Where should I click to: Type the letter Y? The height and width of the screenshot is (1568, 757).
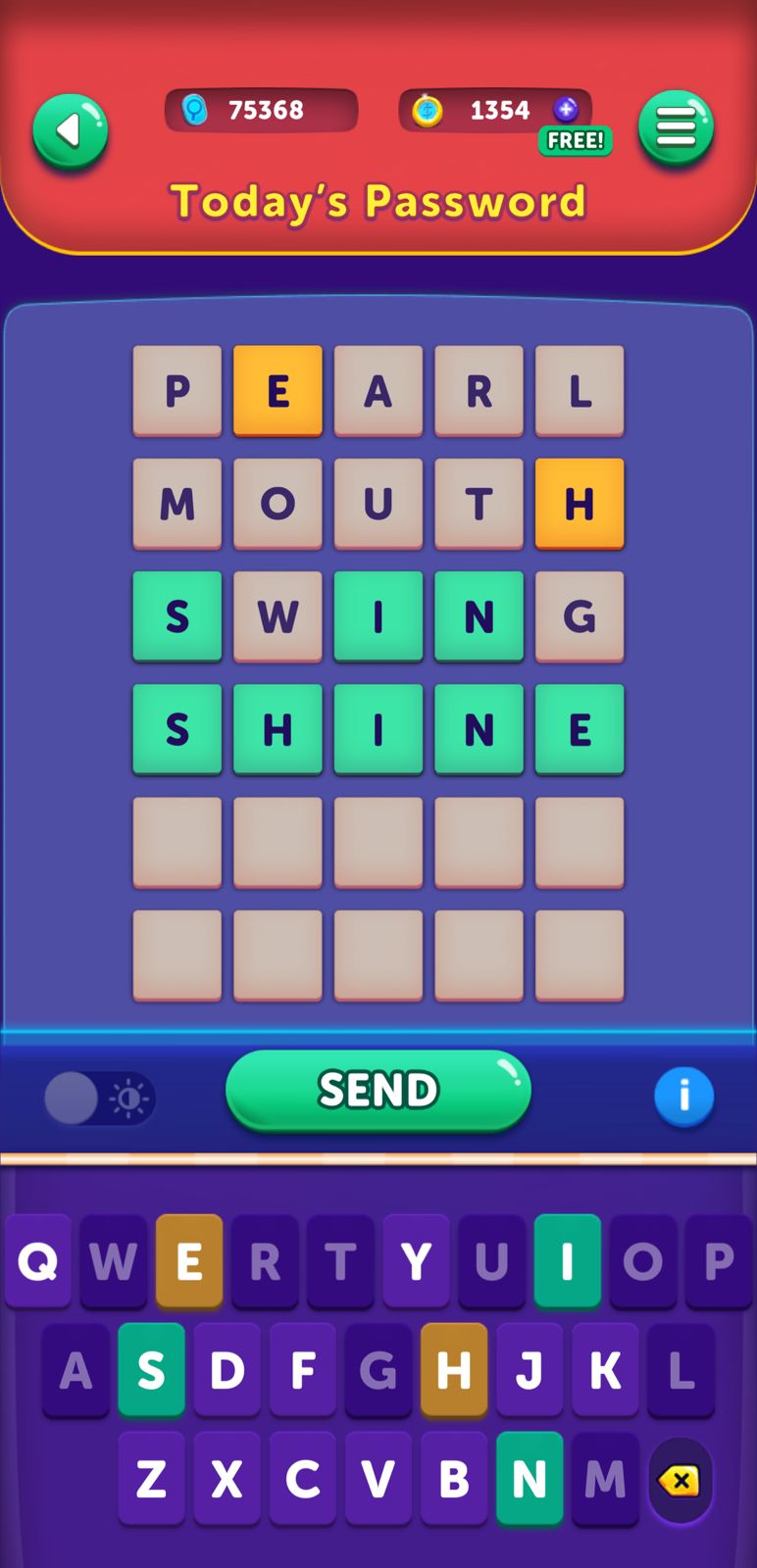click(416, 1260)
